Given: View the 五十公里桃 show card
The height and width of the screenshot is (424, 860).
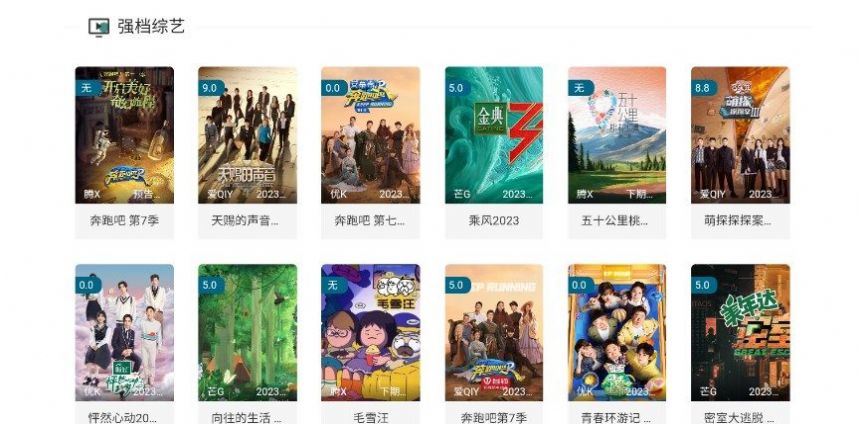Looking at the screenshot, I should click(x=617, y=136).
